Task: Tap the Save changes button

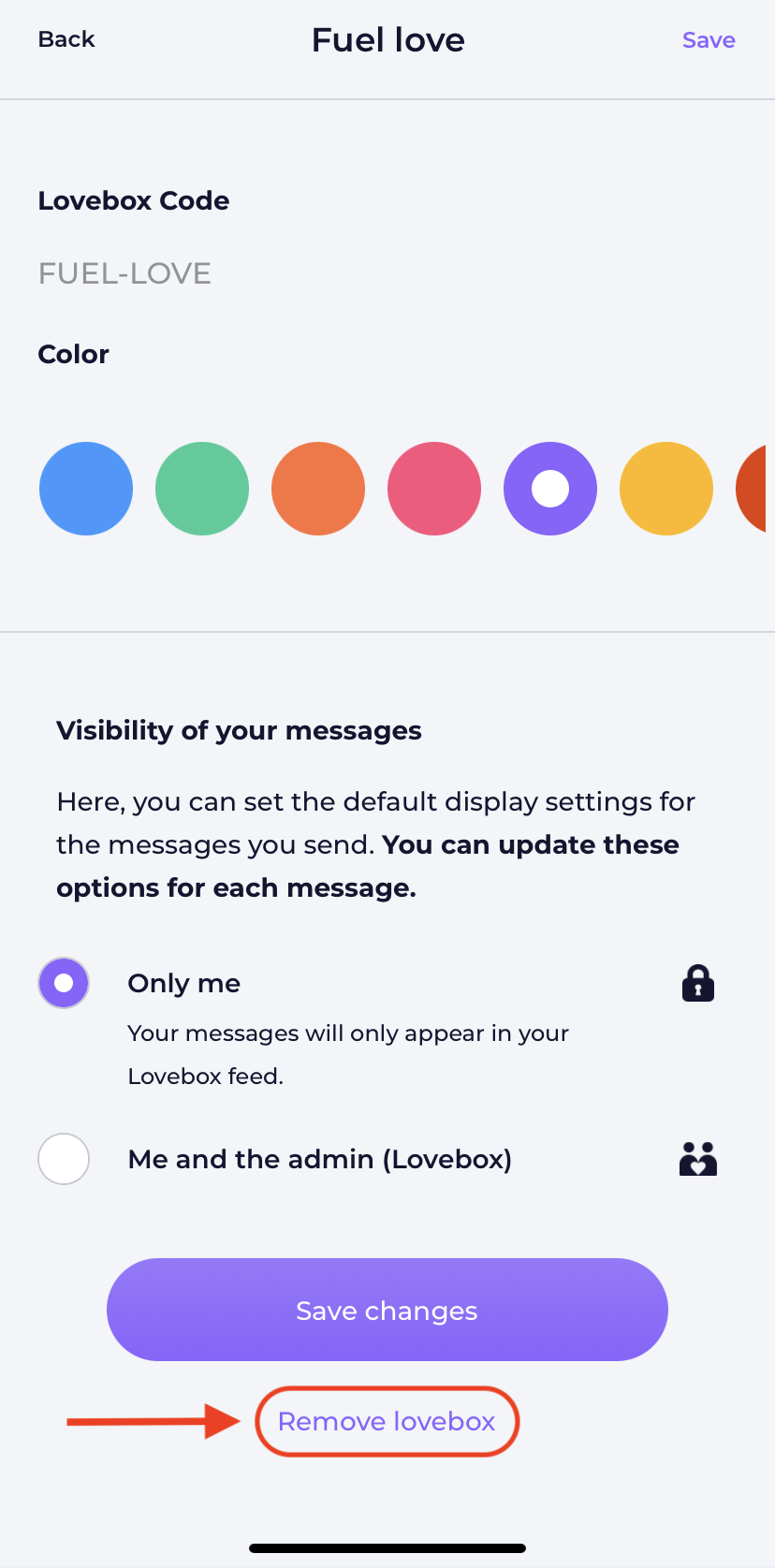Action: click(387, 1310)
